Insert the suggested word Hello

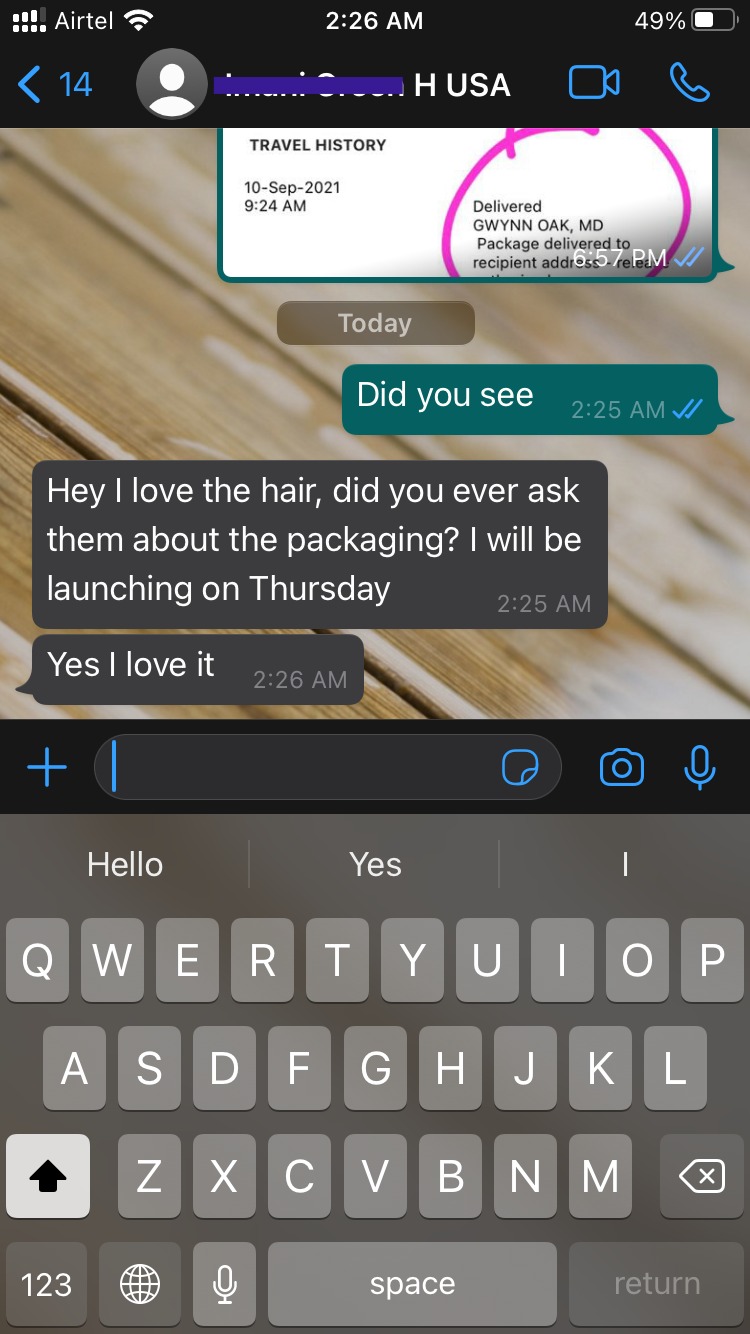(125, 864)
